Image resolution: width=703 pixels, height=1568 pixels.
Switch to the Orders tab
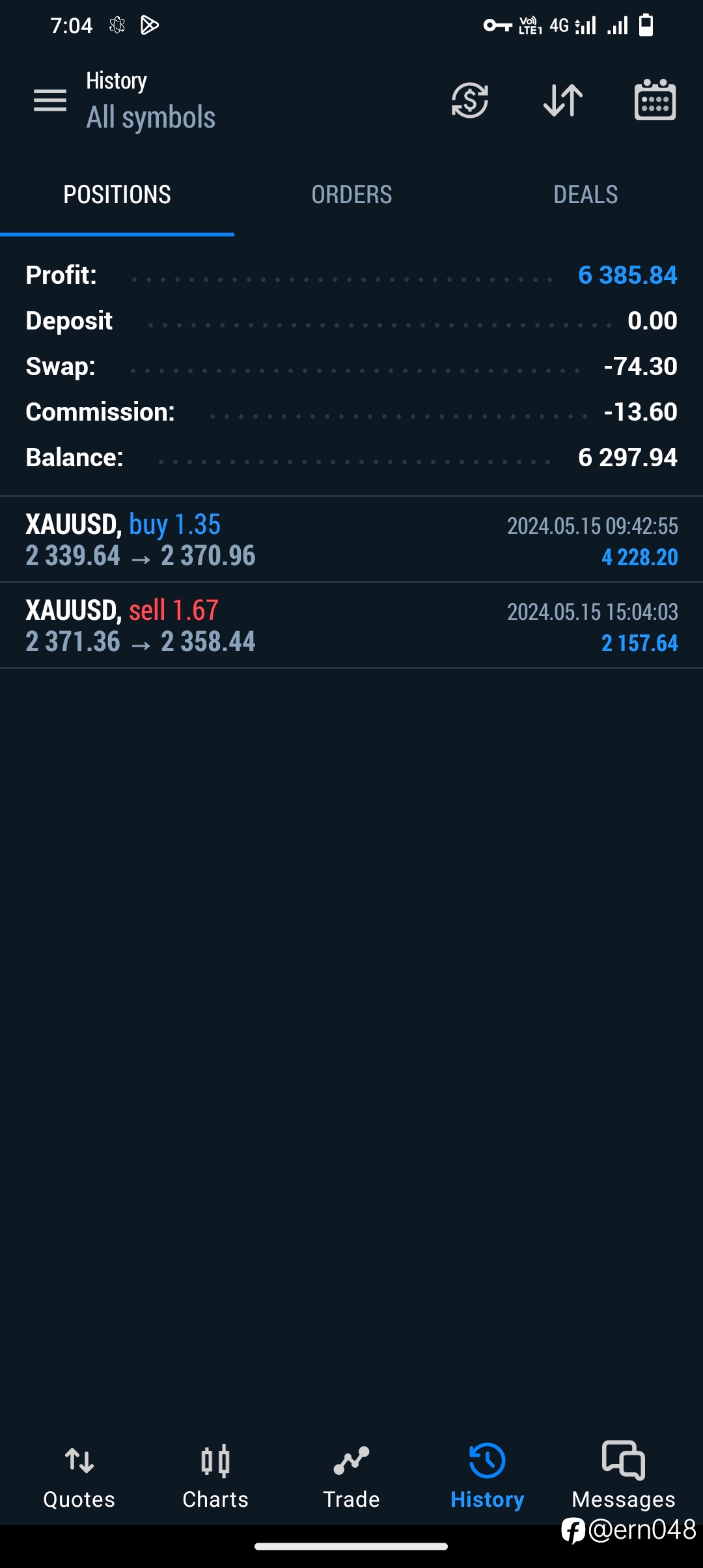click(x=351, y=194)
